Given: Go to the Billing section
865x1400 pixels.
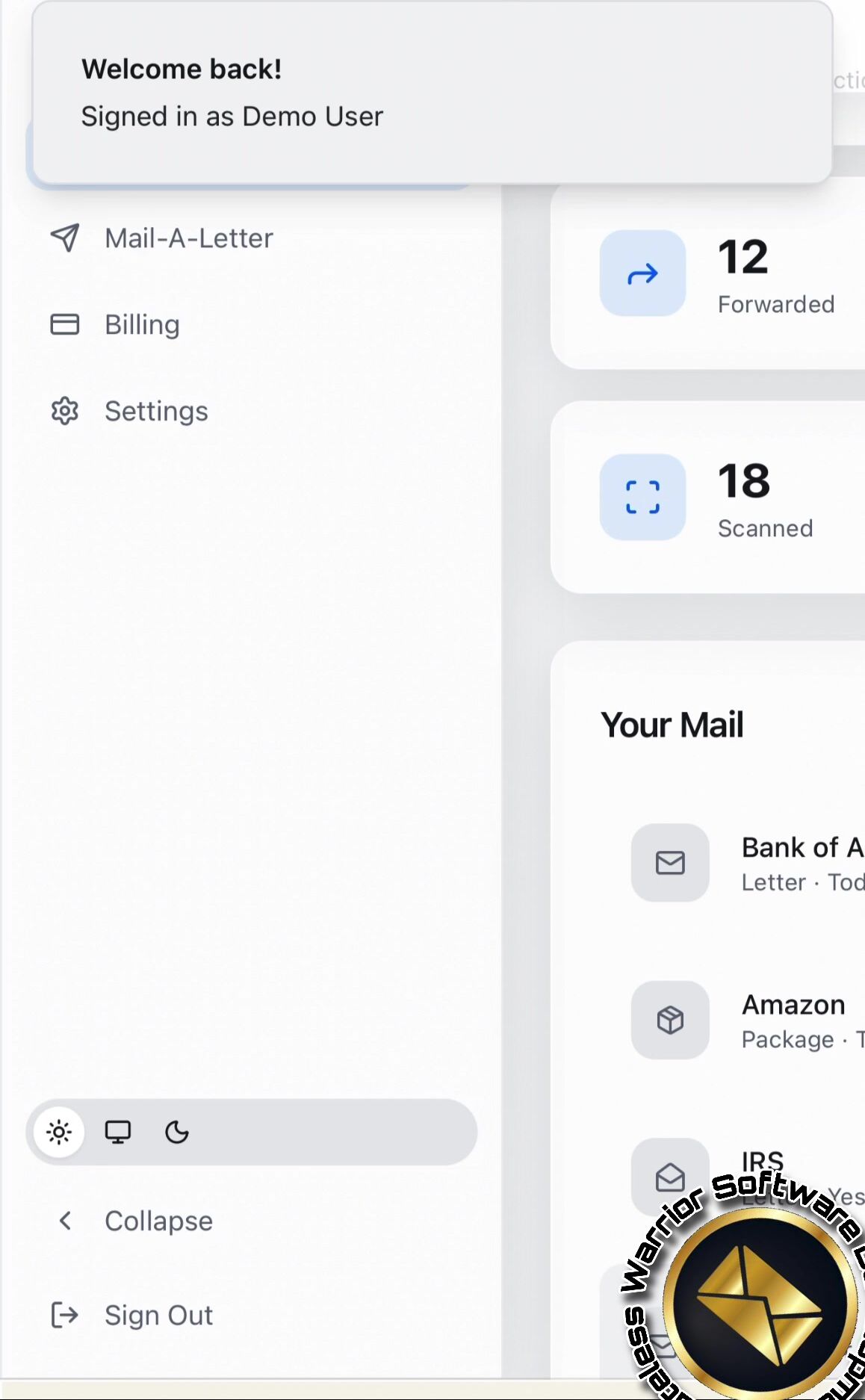Looking at the screenshot, I should click(142, 325).
